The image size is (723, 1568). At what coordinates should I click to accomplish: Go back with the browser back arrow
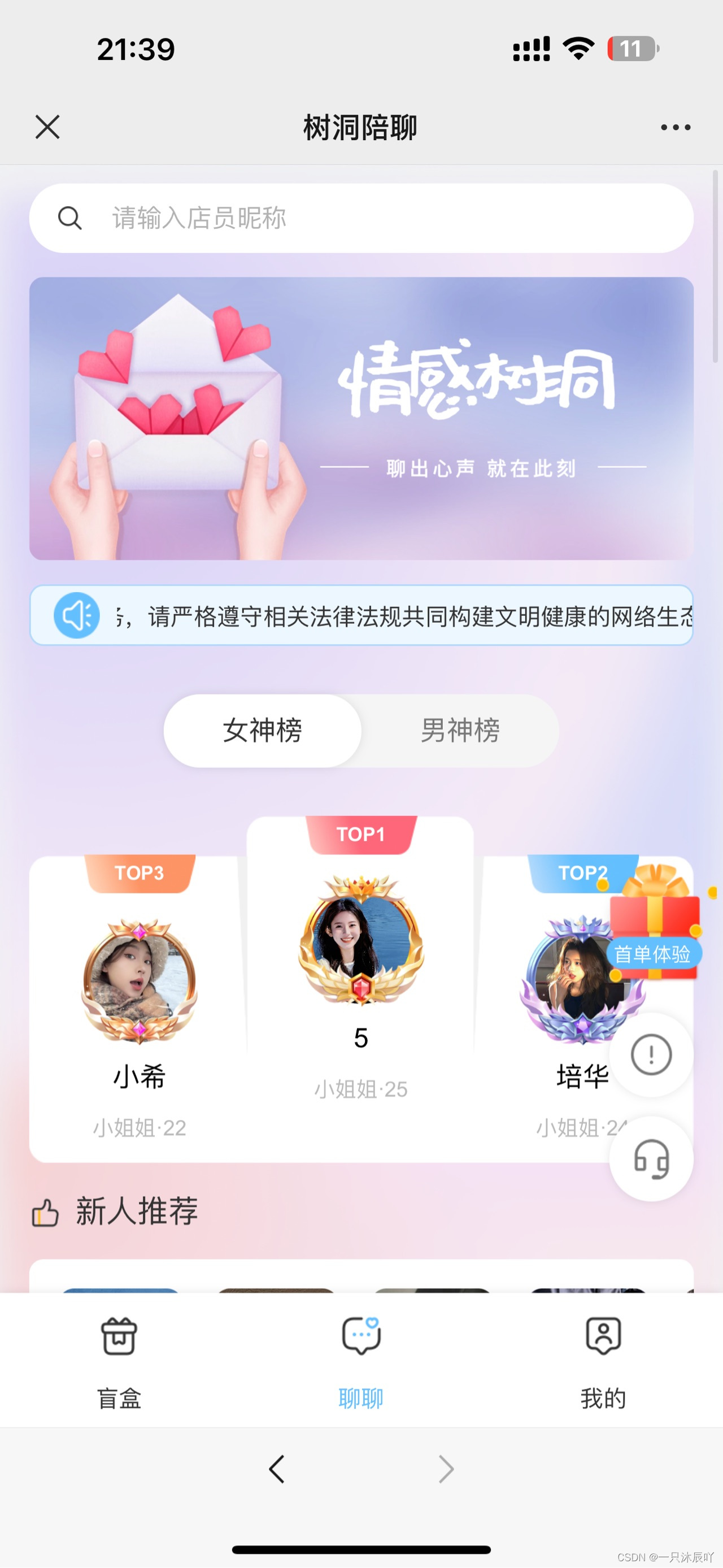pos(277,1469)
